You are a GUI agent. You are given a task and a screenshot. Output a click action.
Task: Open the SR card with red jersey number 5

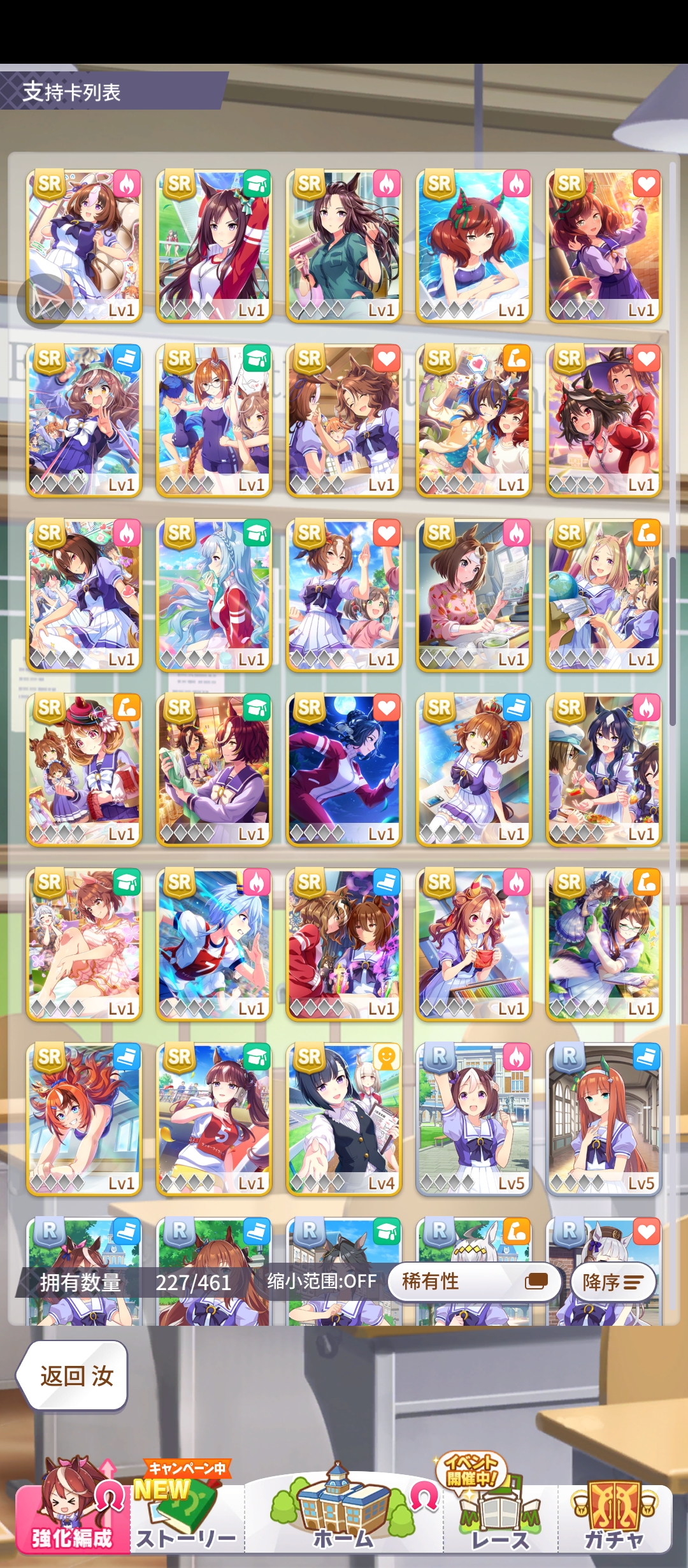pyautogui.click(x=213, y=1119)
